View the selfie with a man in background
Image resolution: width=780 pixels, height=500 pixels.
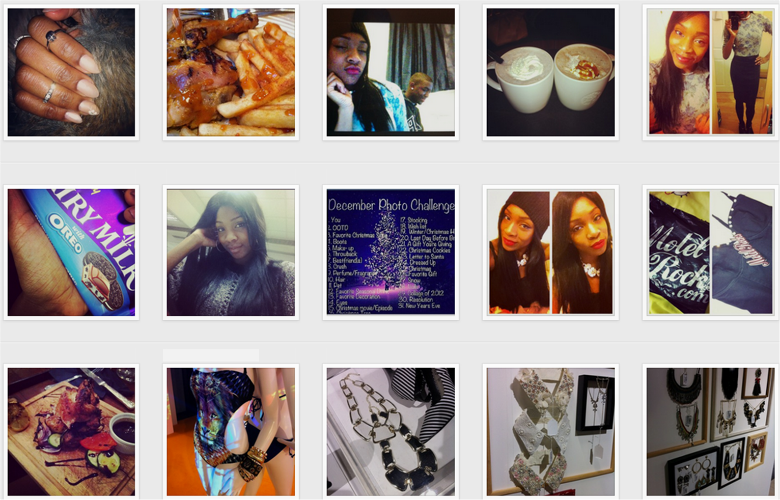click(x=390, y=72)
